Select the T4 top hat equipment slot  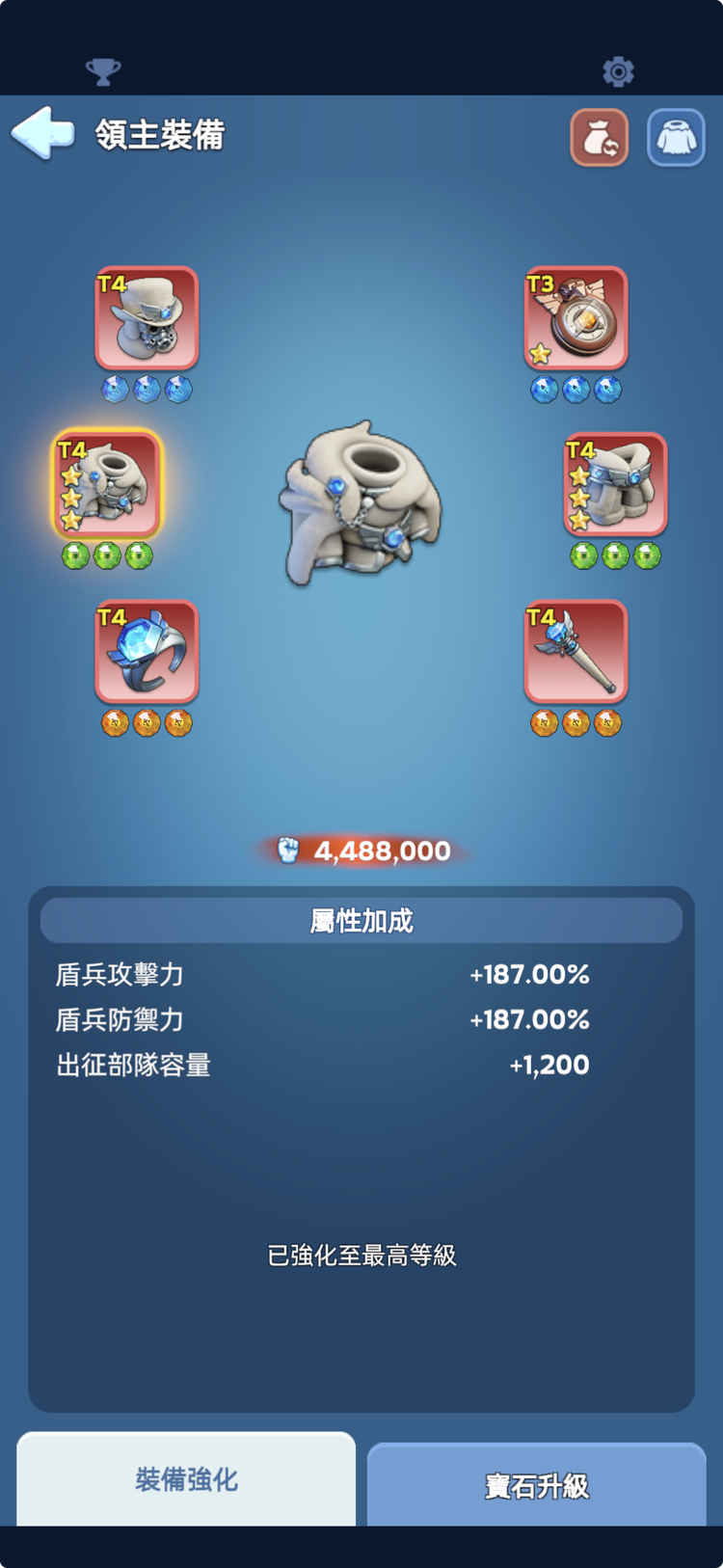tap(147, 318)
